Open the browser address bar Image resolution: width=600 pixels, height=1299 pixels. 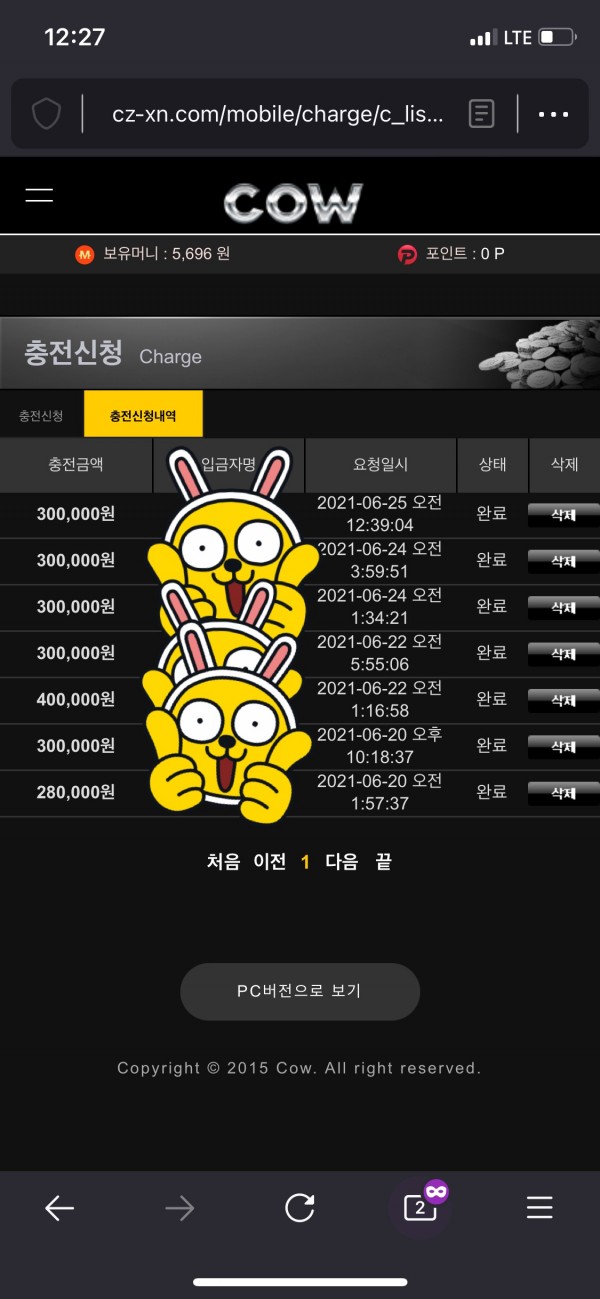(x=277, y=115)
